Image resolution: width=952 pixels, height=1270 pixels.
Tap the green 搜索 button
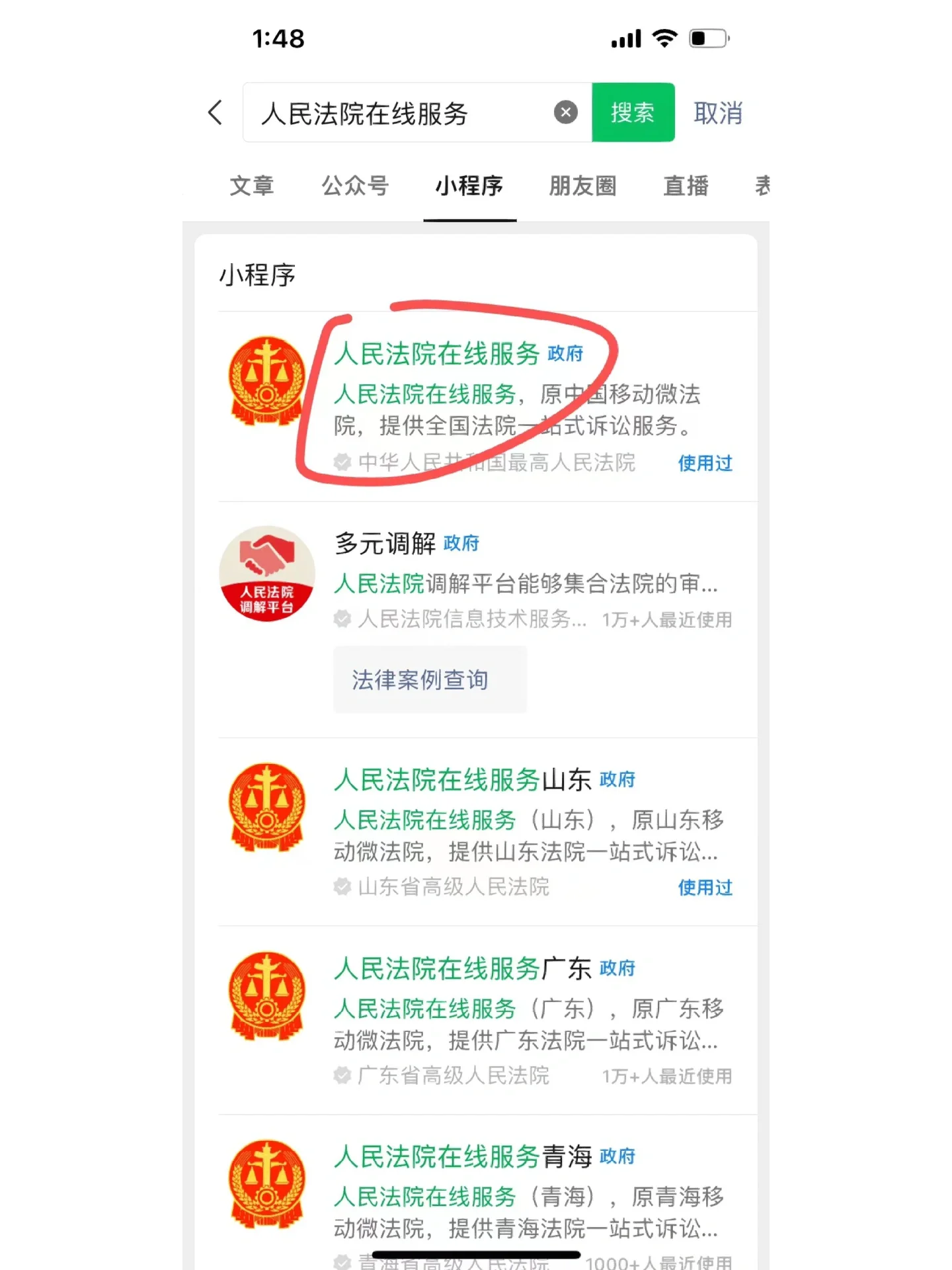(633, 112)
